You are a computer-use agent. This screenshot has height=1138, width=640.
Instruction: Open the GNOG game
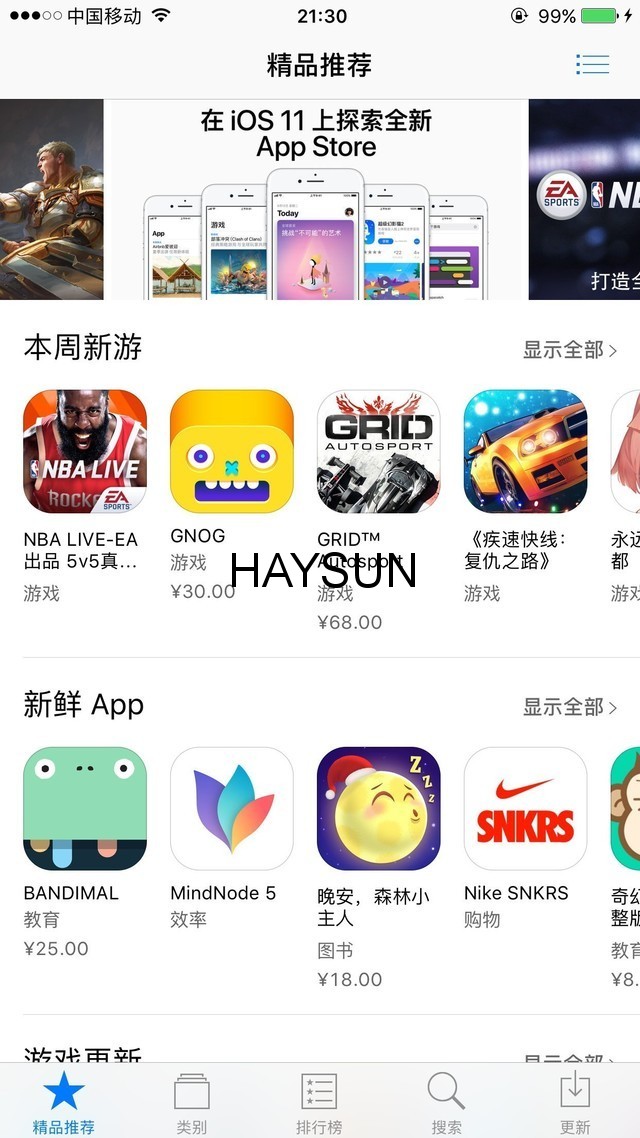232,451
